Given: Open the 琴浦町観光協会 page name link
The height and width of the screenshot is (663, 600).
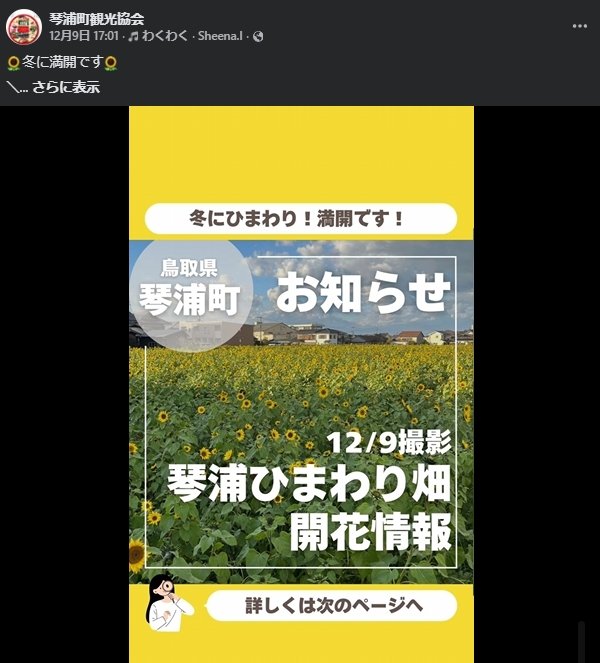Looking at the screenshot, I should pyautogui.click(x=96, y=18).
